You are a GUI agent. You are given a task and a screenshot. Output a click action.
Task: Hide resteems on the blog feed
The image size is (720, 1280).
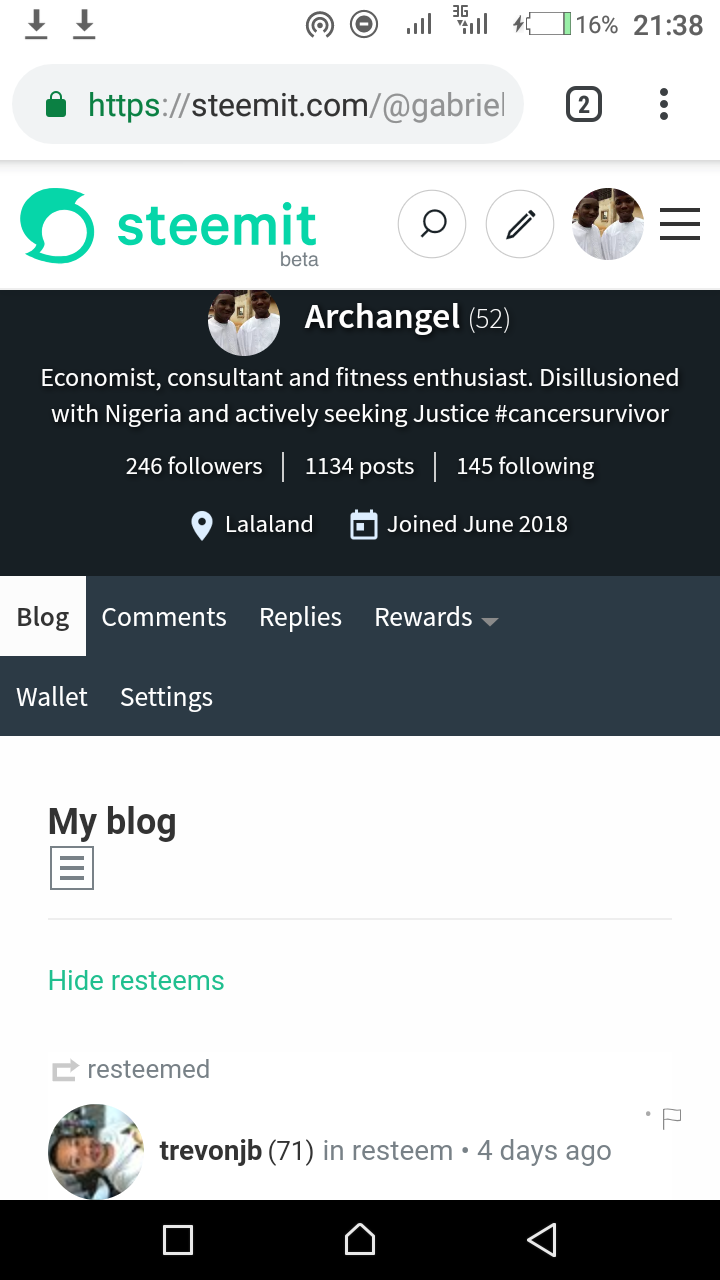pyautogui.click(x=136, y=980)
